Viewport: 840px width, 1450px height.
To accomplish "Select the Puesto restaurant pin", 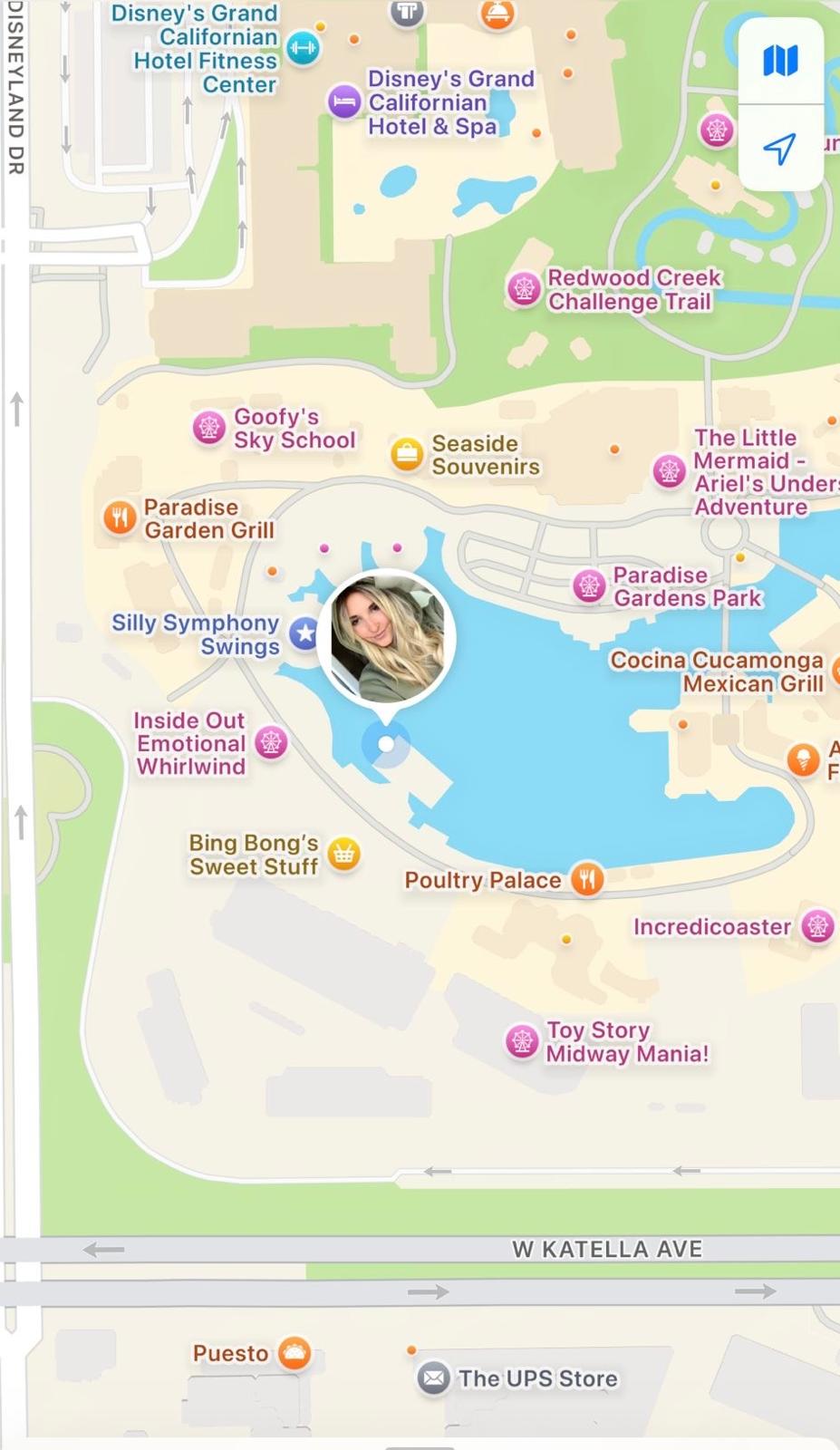I will (294, 1353).
